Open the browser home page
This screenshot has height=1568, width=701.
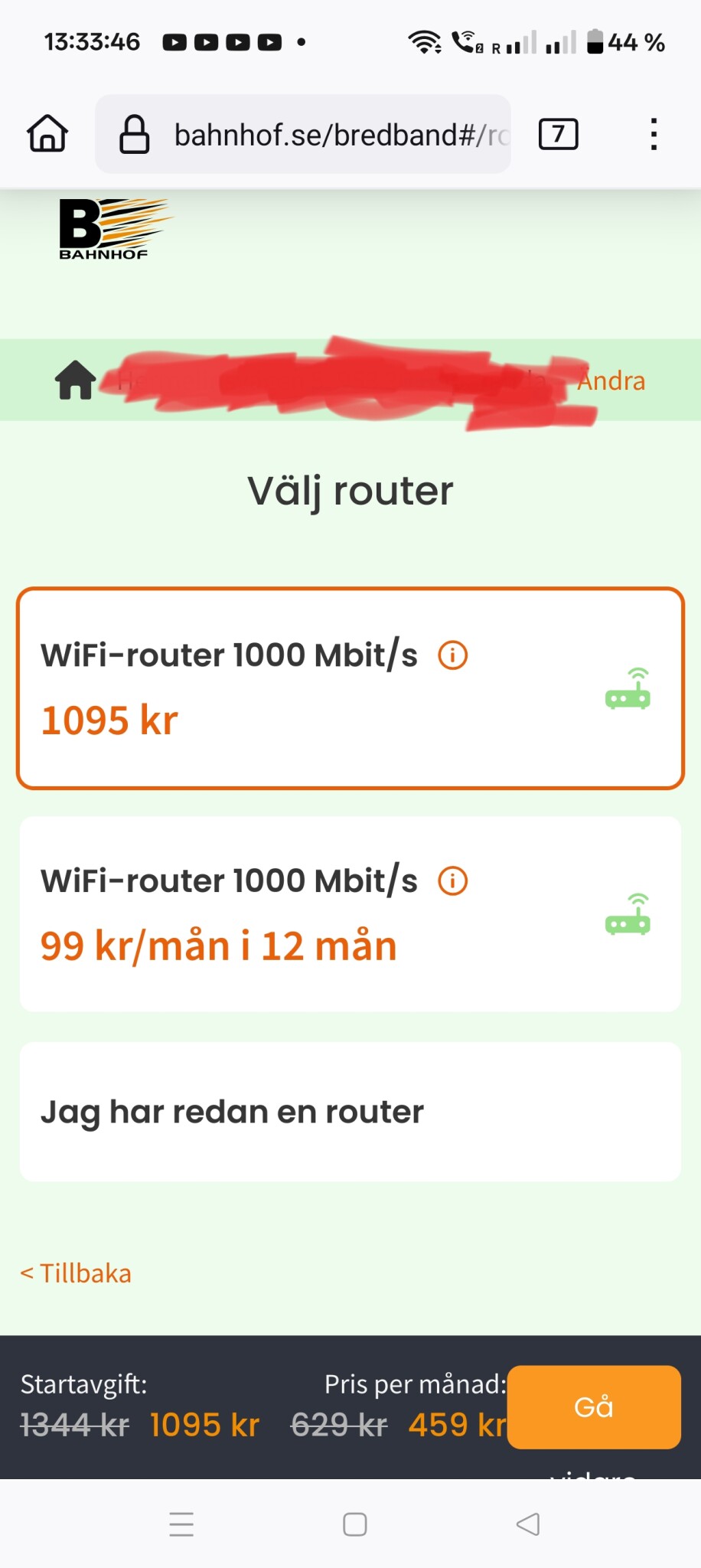pos(47,134)
